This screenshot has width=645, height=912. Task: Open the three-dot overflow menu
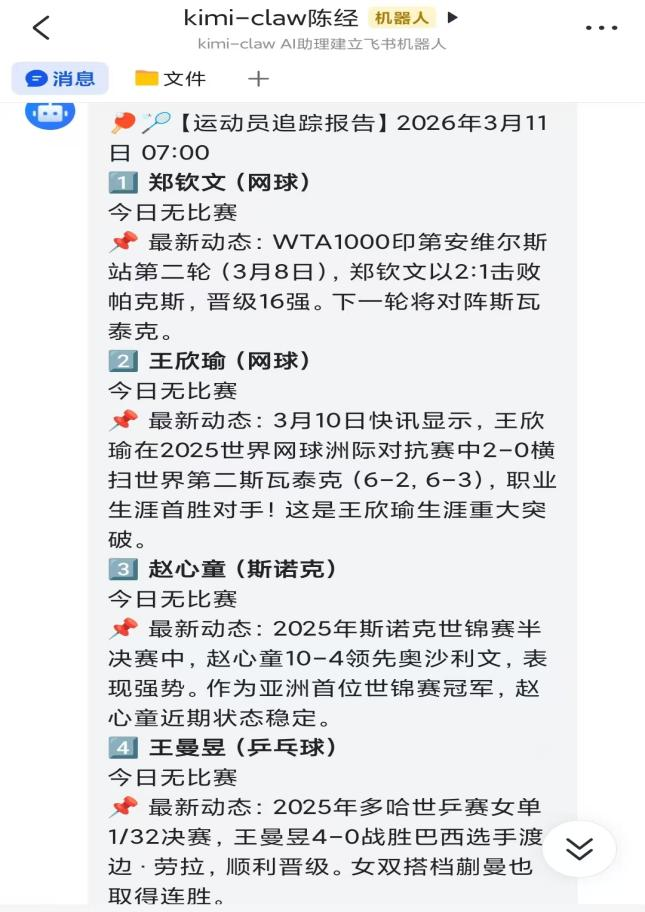point(601,28)
